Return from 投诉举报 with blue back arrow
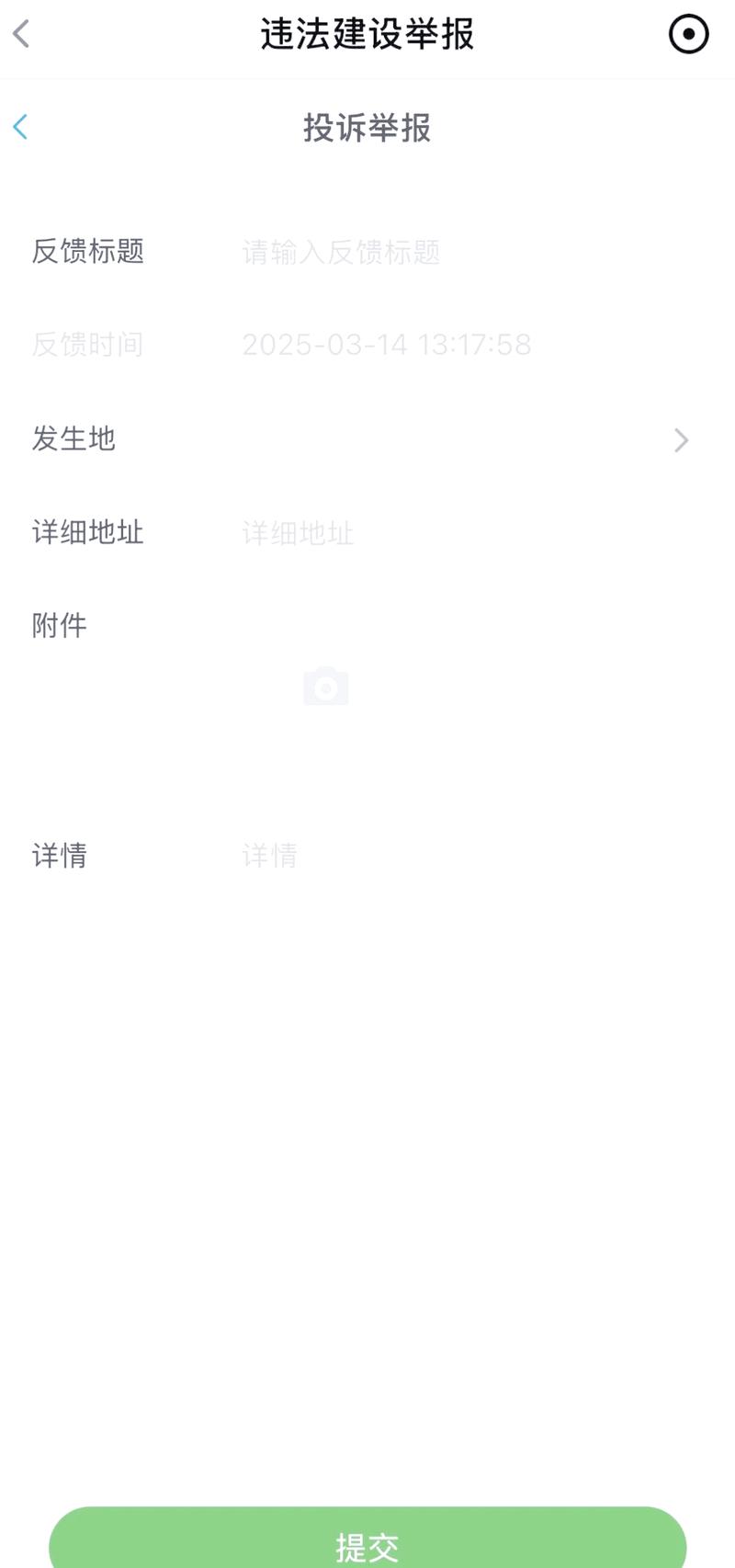The image size is (735, 1568). point(21,127)
